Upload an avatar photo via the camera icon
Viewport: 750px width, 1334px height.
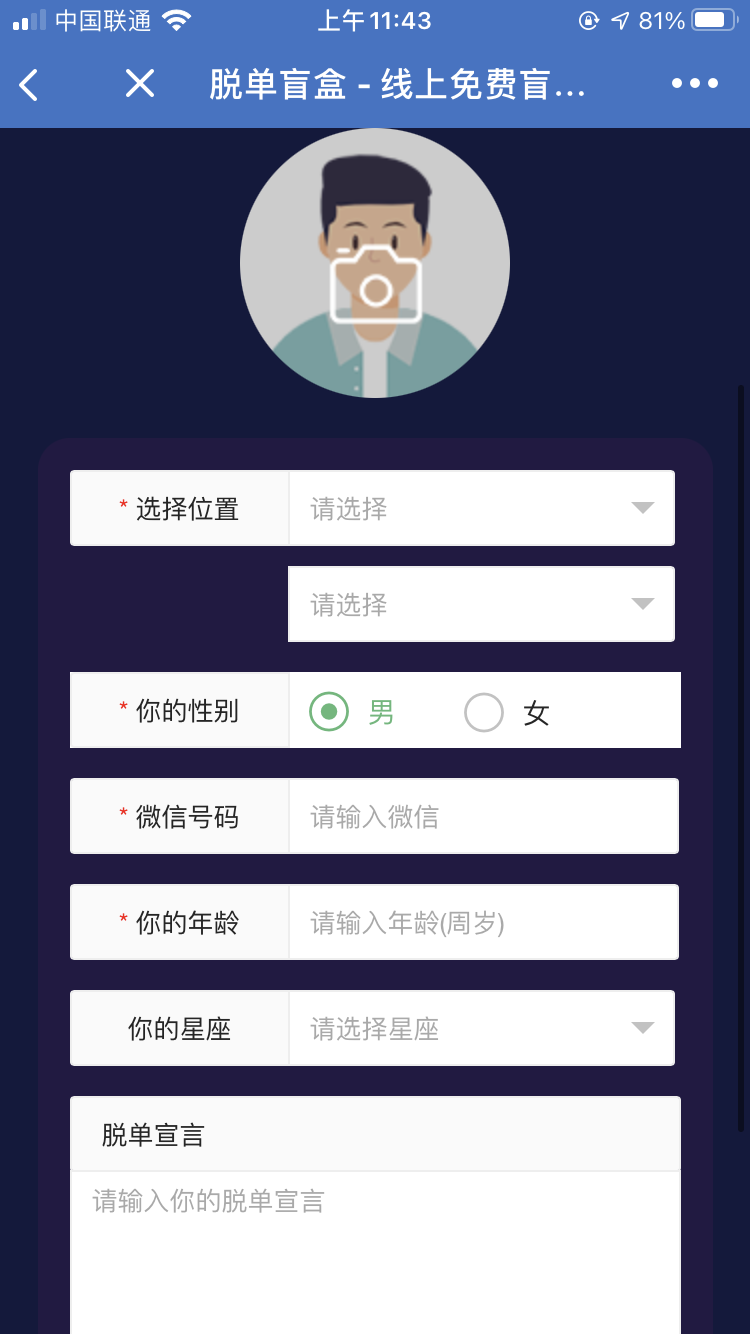[375, 284]
